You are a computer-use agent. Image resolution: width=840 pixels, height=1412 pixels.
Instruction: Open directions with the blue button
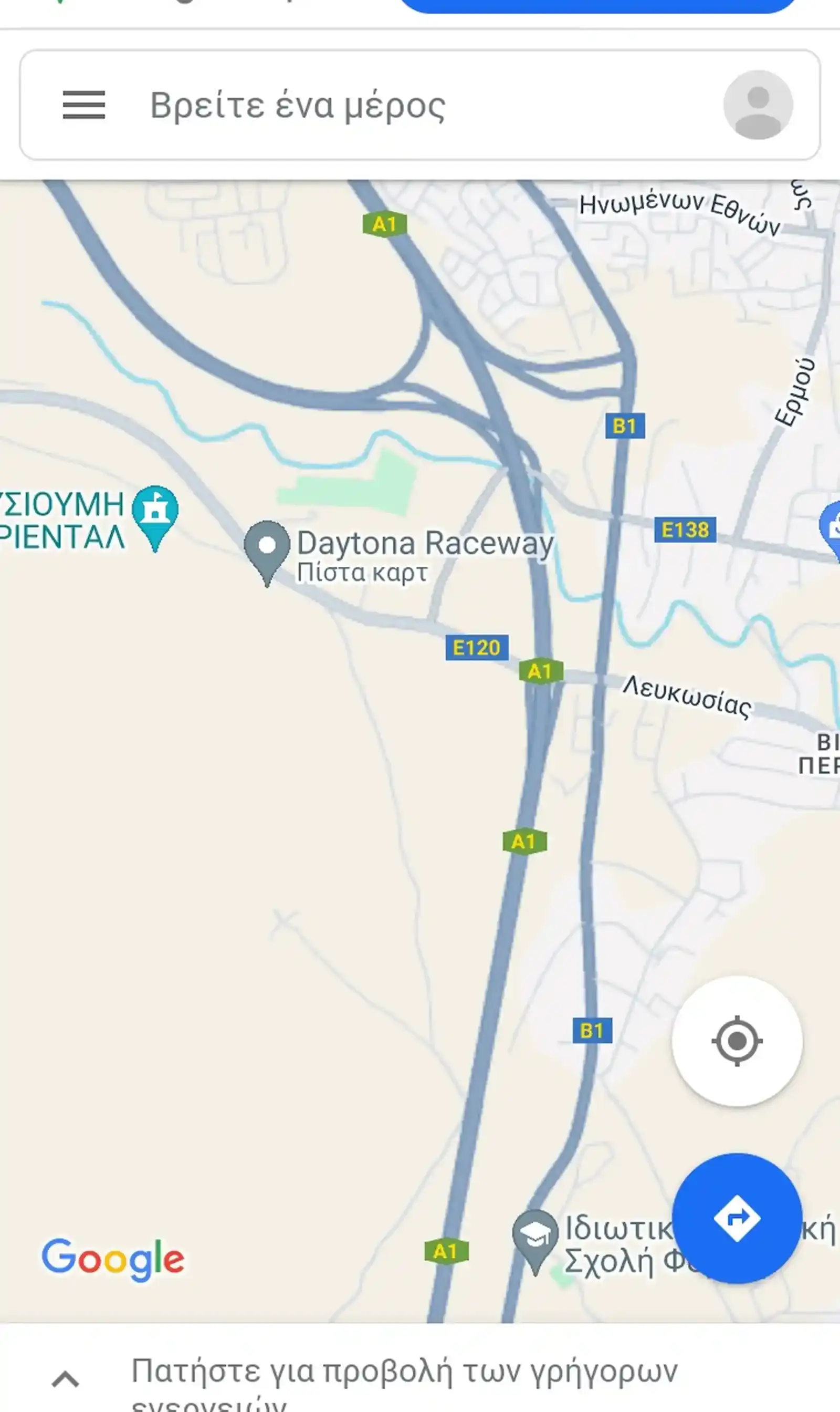click(x=737, y=1218)
